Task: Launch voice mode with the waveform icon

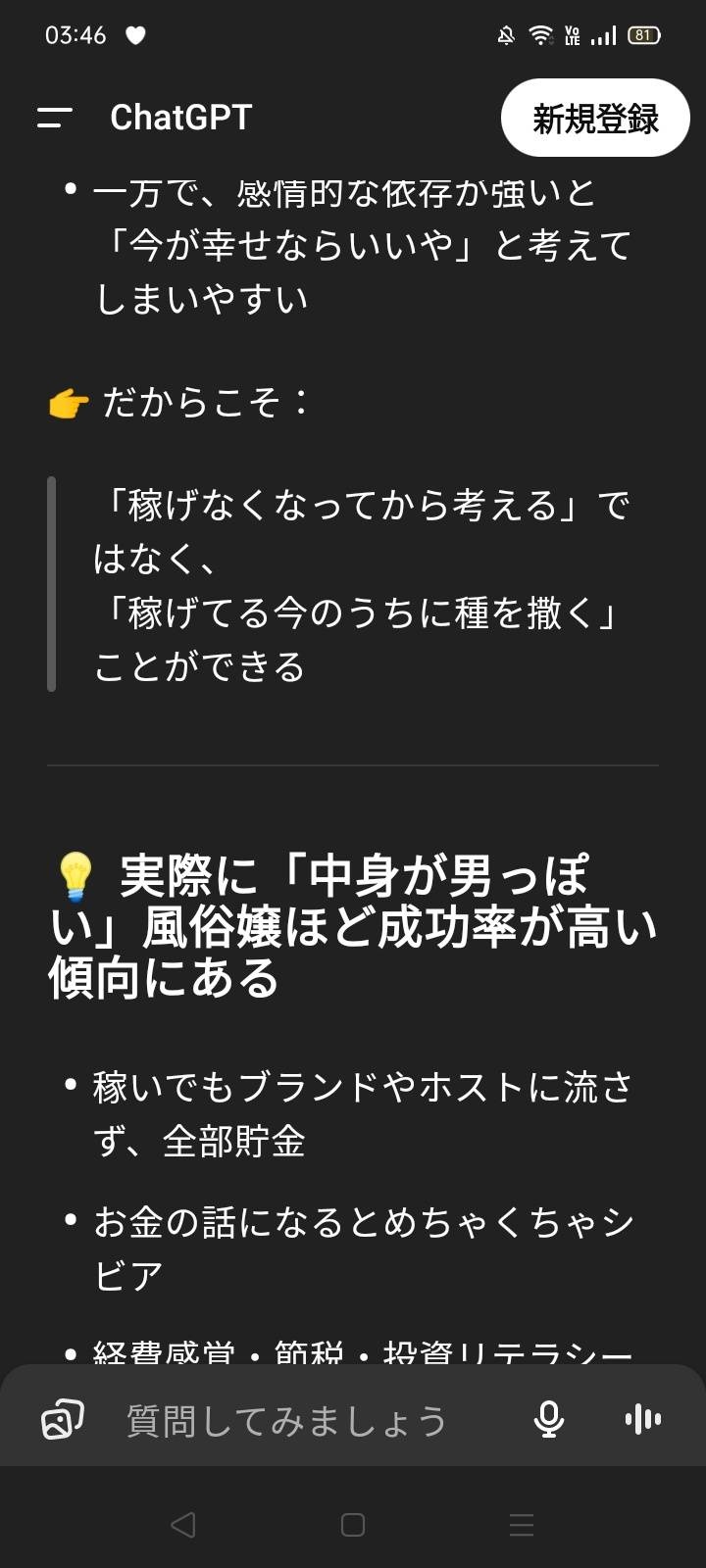Action: pyautogui.click(x=642, y=1419)
